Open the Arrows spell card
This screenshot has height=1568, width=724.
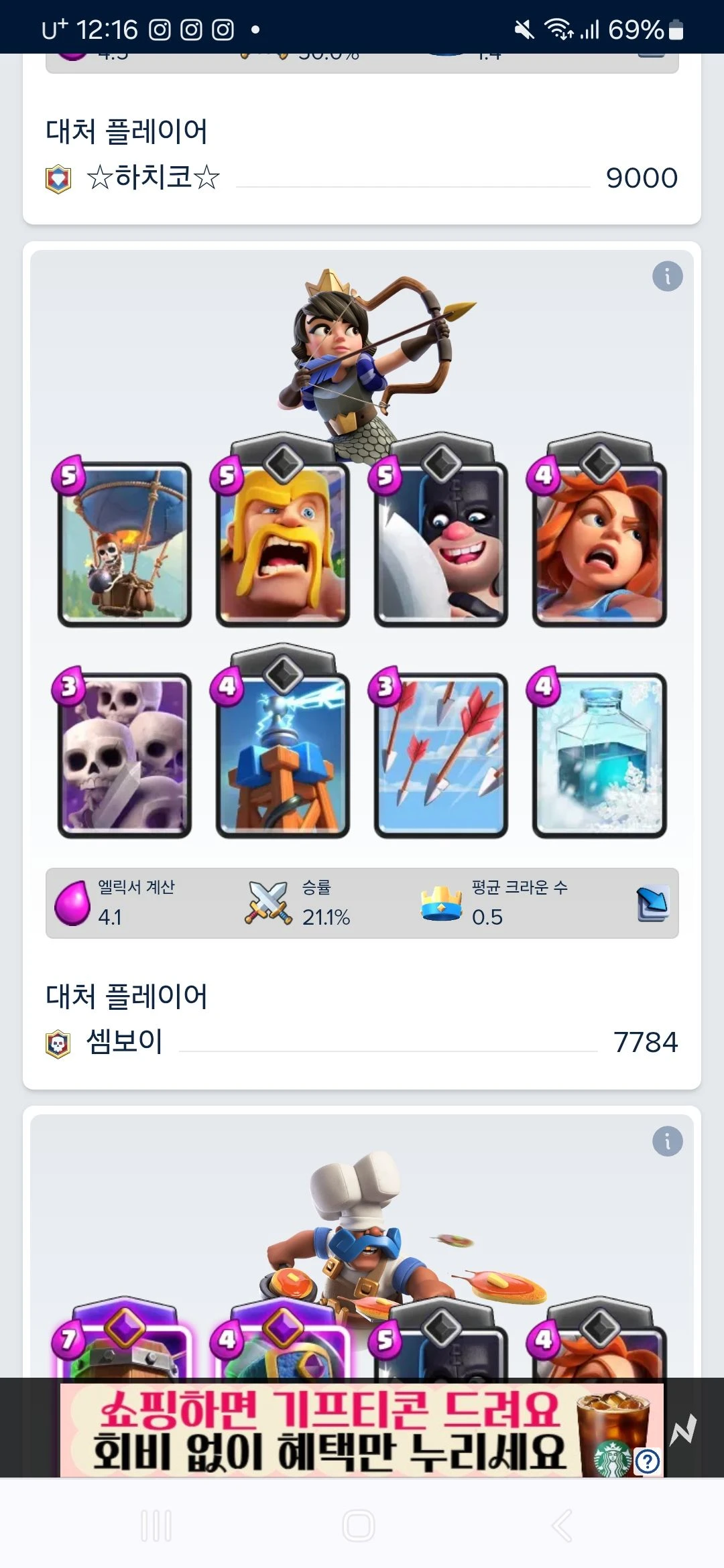click(x=441, y=755)
